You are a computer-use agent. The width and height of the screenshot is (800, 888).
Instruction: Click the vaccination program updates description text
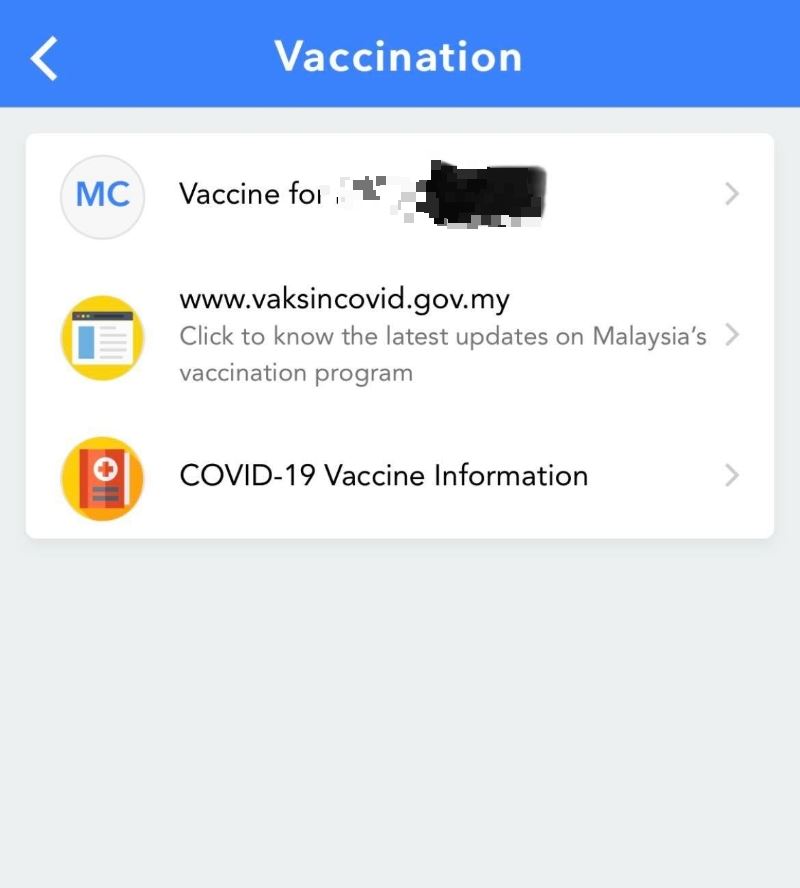coord(440,353)
